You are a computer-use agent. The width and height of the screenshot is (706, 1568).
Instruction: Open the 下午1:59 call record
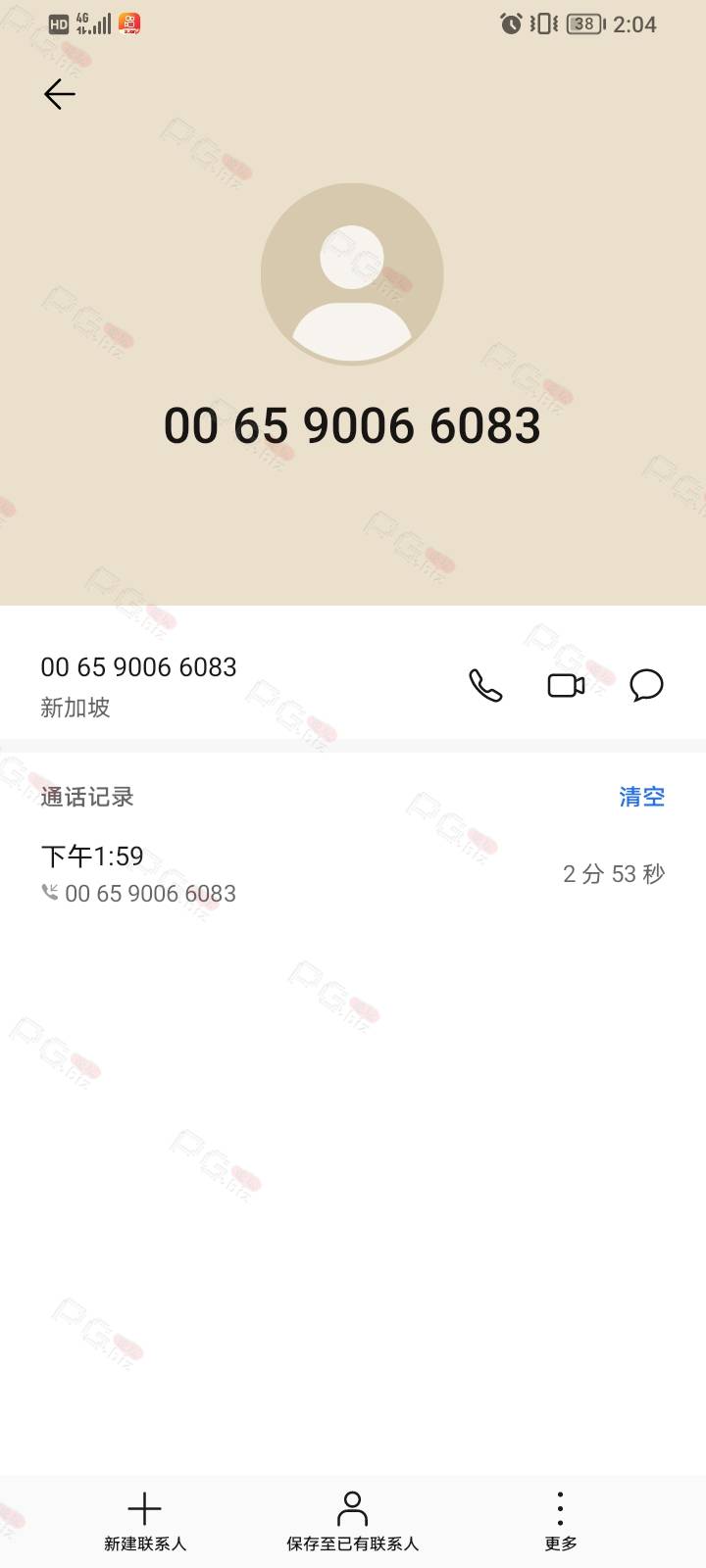[x=353, y=873]
